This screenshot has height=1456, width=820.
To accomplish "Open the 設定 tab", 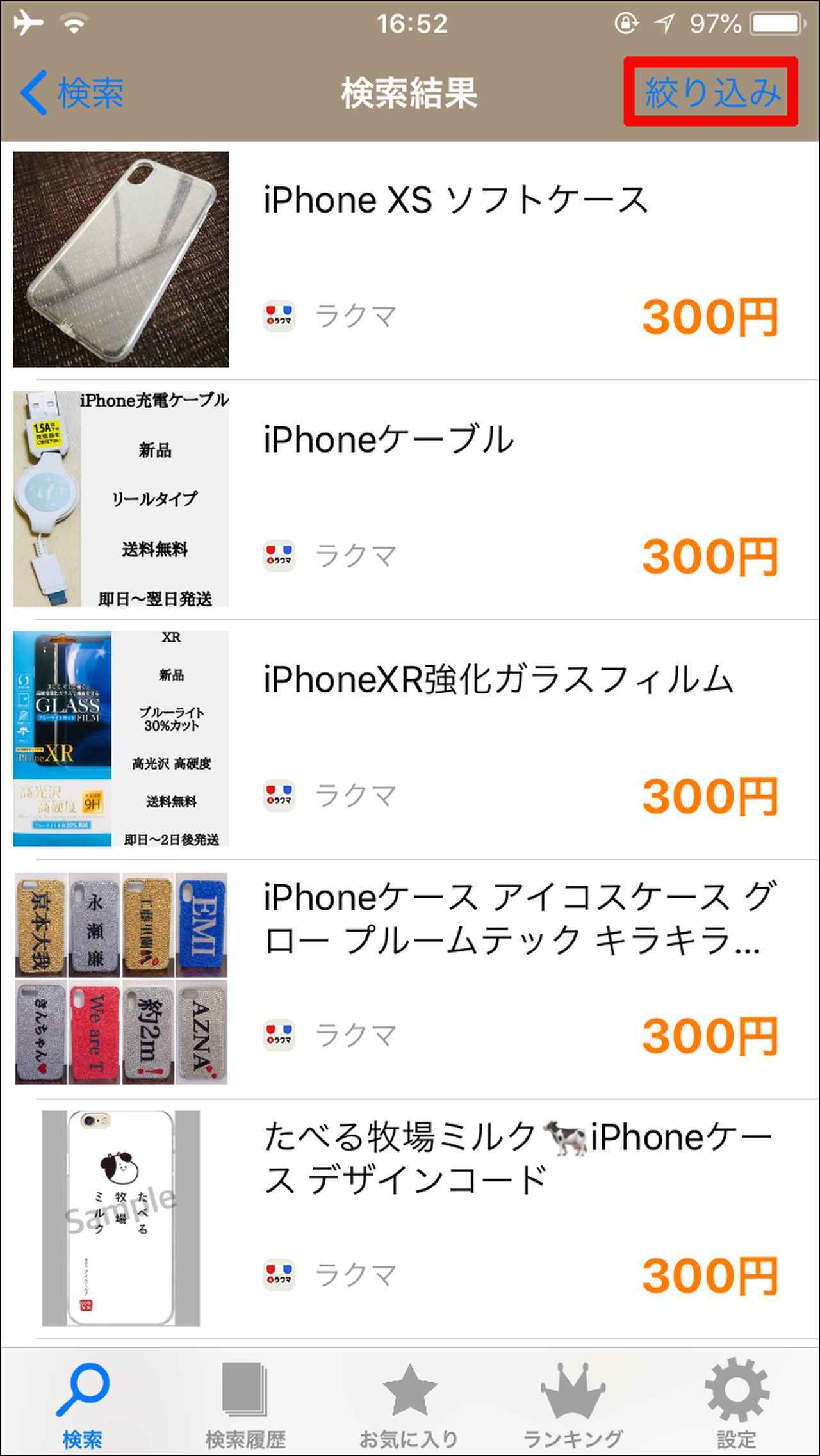I will pyautogui.click(x=736, y=1403).
